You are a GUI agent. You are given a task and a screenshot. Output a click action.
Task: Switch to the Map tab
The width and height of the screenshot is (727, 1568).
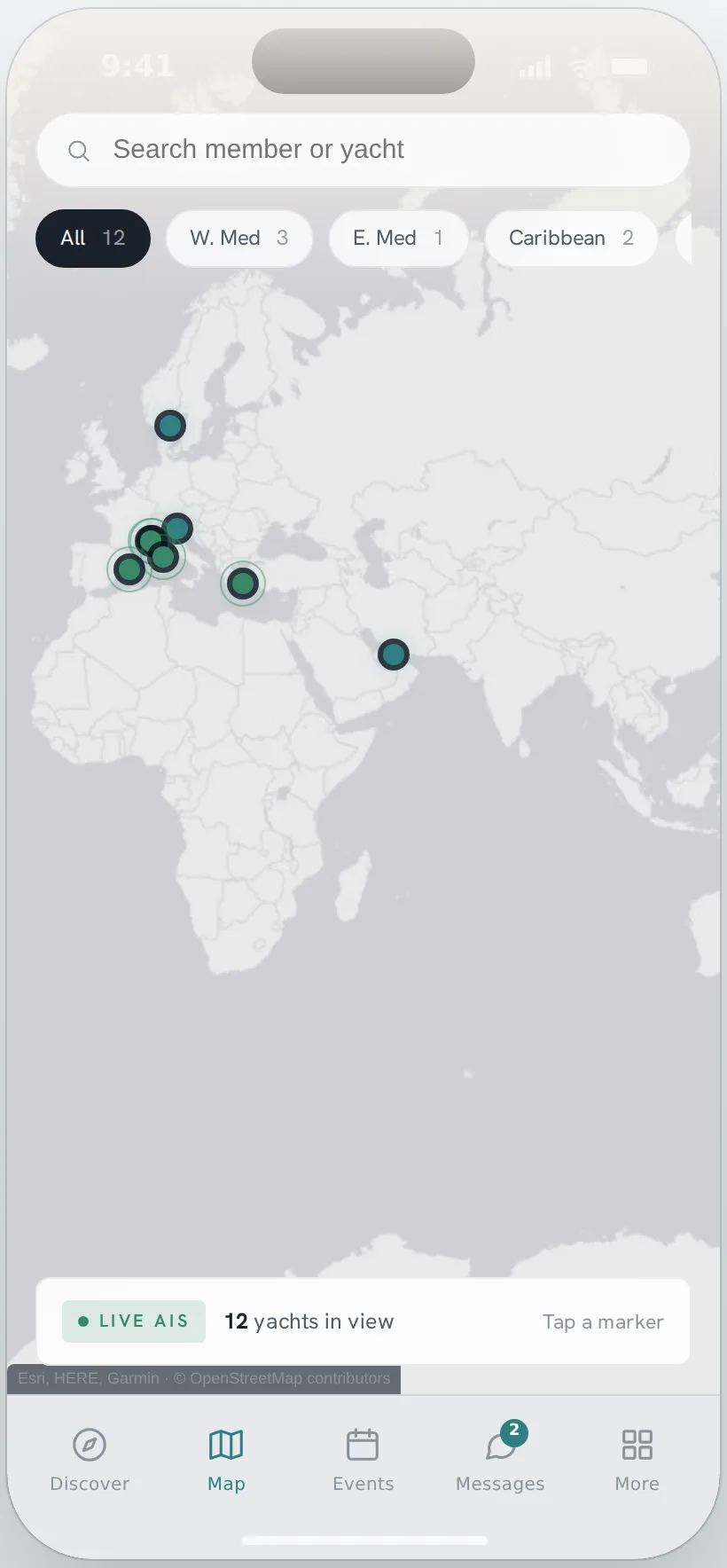[x=226, y=1461]
